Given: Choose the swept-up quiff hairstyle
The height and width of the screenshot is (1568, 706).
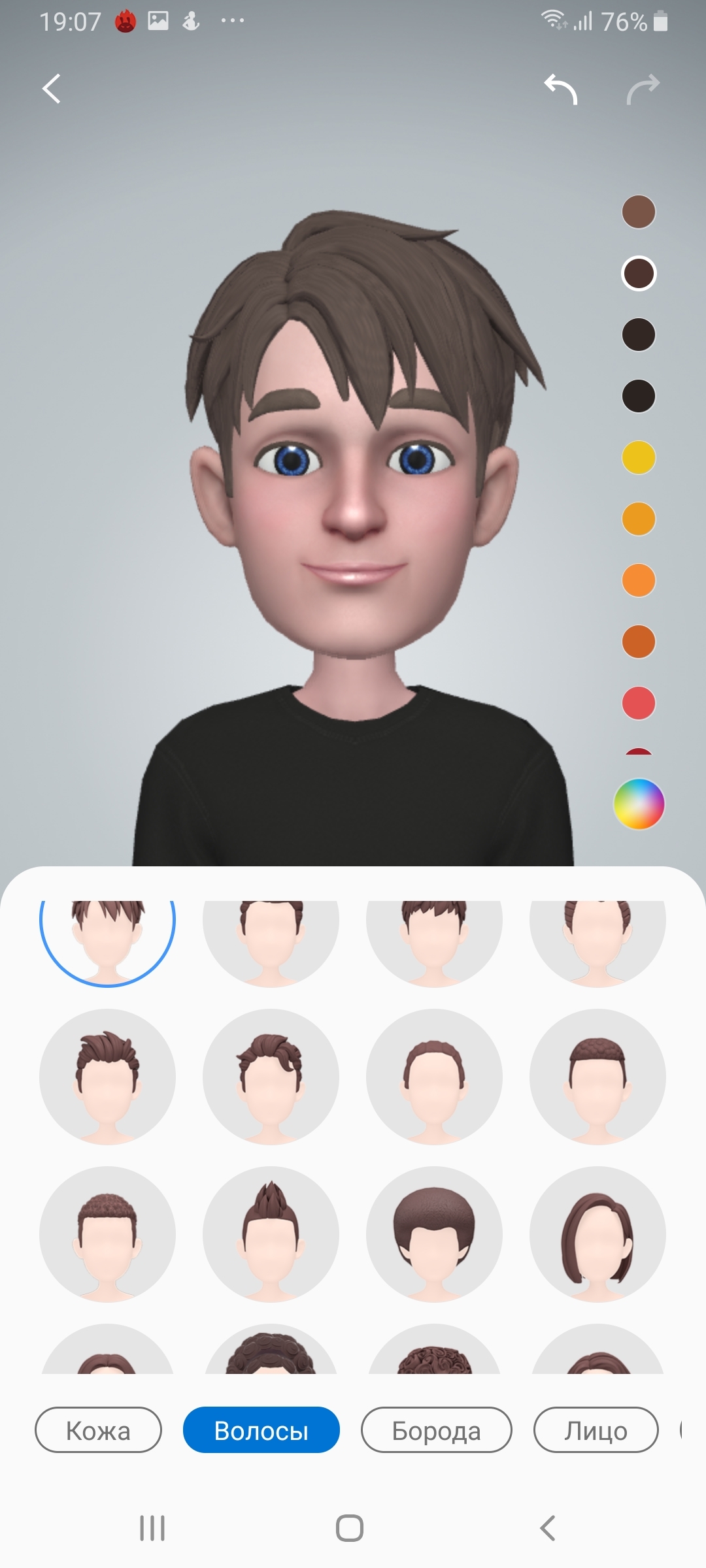Looking at the screenshot, I should point(107,1077).
